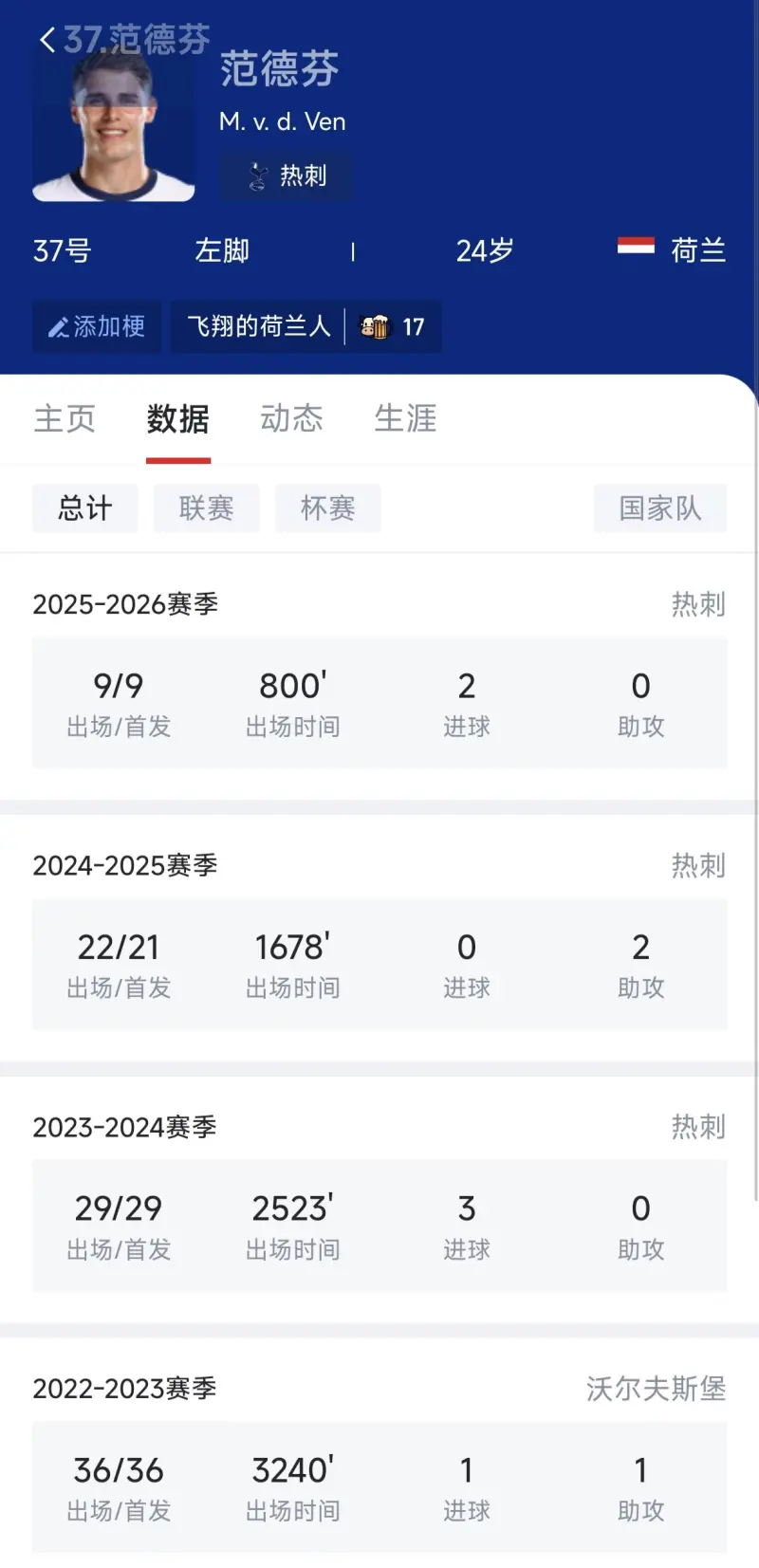Viewport: 759px width, 1568px height.
Task: Switch to the 动态 tab
Action: pyautogui.click(x=292, y=418)
